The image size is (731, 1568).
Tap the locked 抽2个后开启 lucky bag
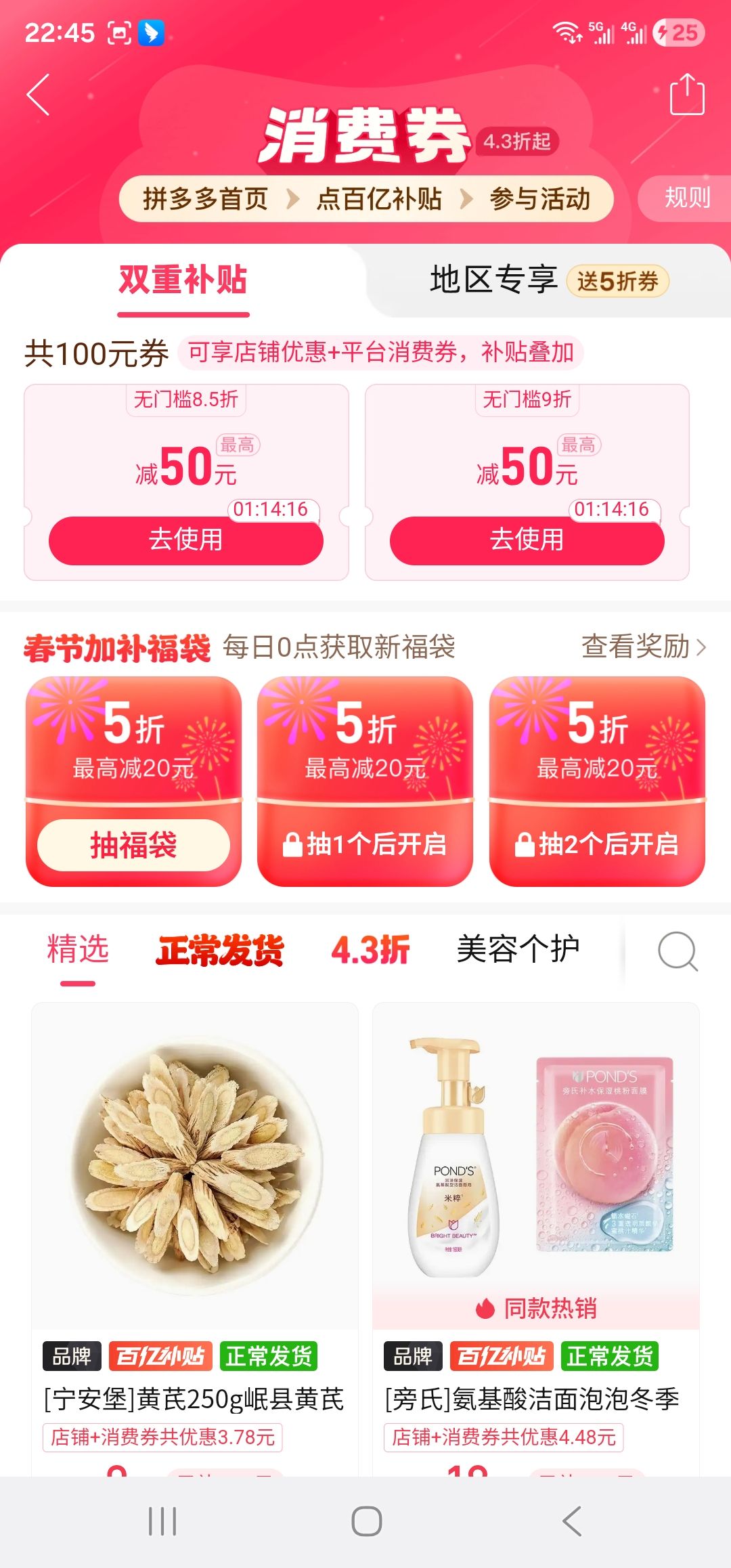point(597,845)
